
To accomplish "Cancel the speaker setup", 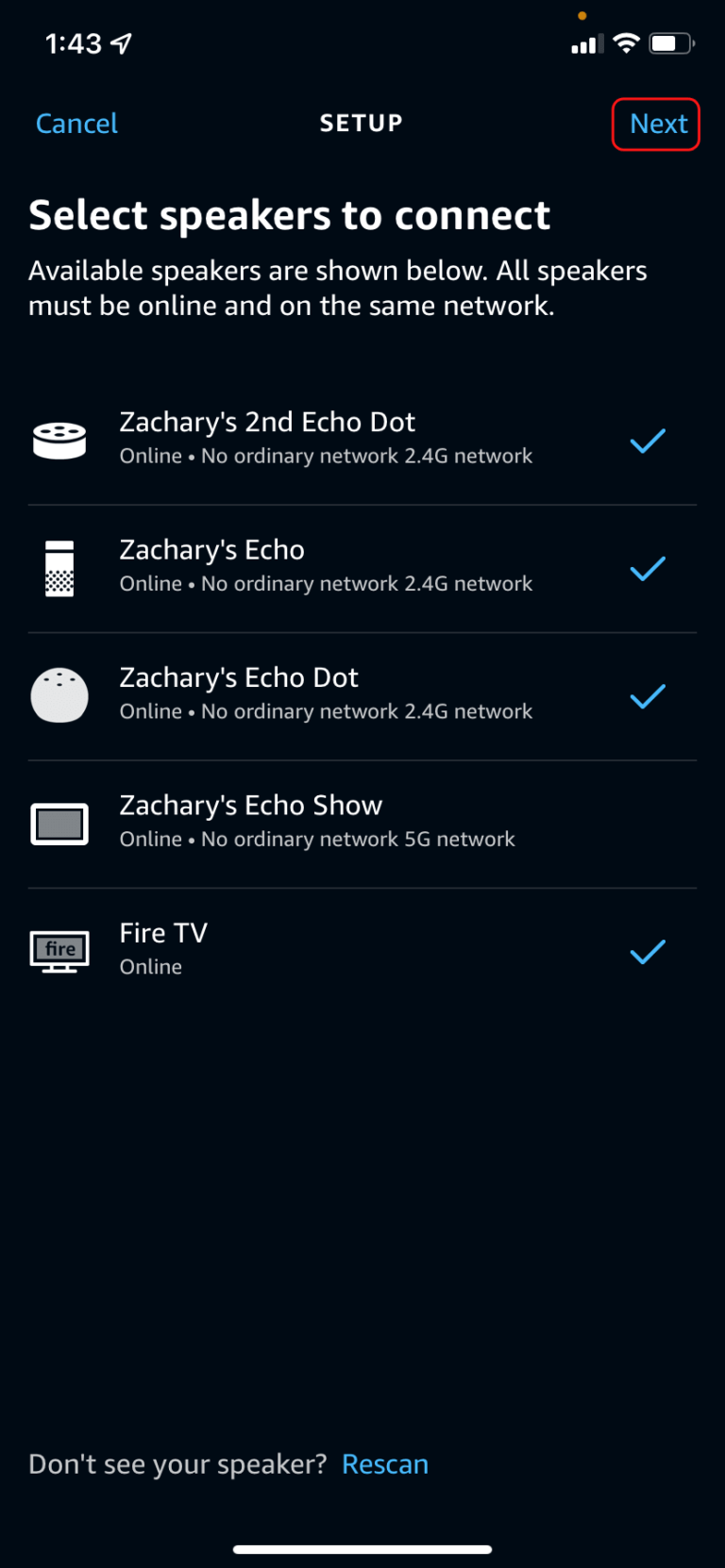I will (x=76, y=124).
